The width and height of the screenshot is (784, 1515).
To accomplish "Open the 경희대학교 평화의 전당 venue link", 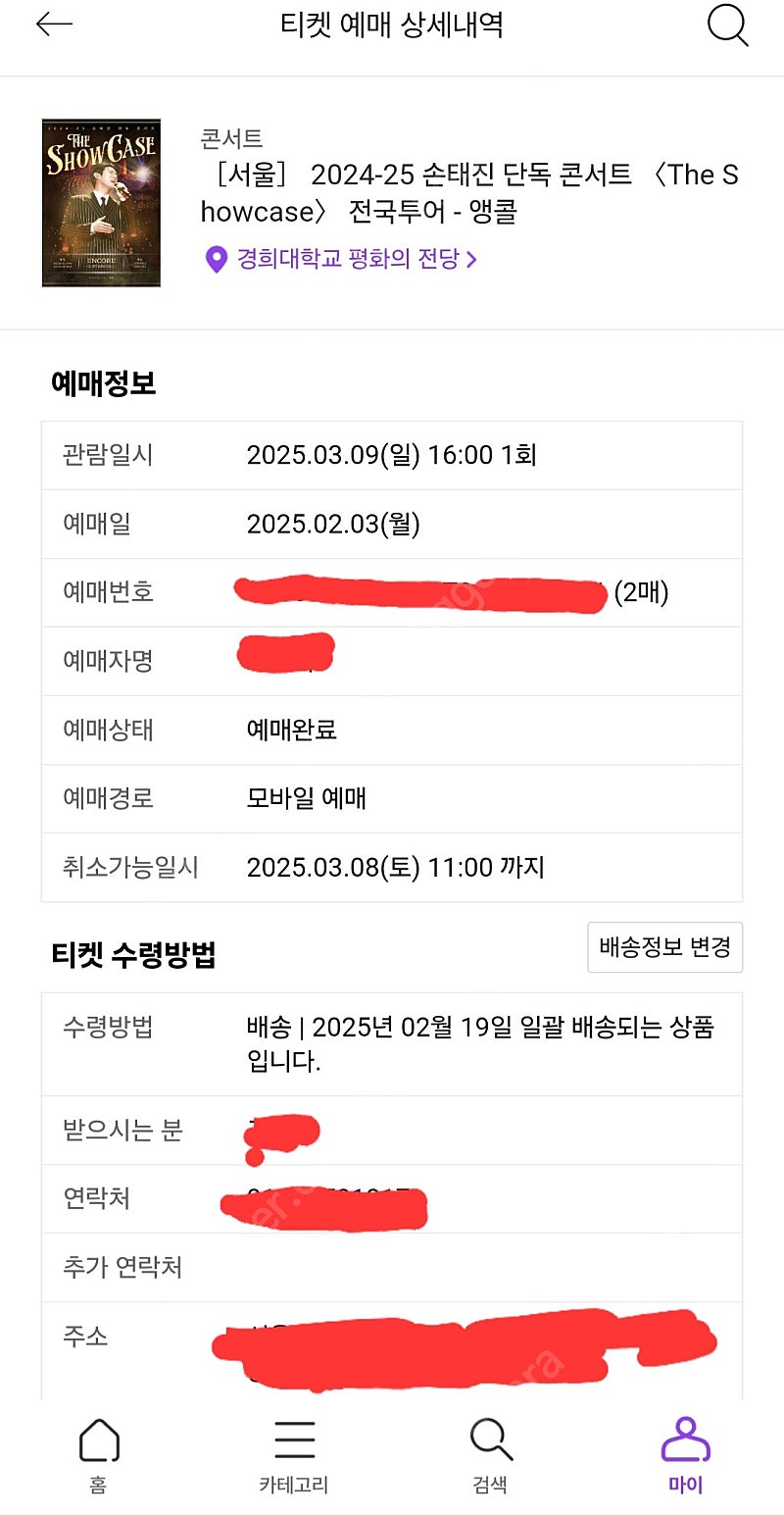I will [340, 259].
